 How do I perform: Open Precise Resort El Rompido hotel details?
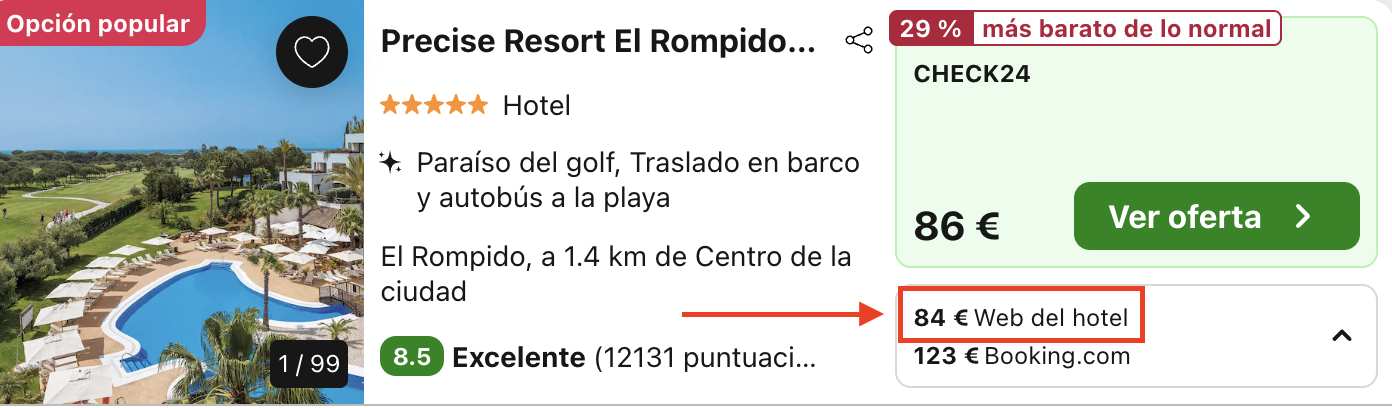[x=598, y=42]
